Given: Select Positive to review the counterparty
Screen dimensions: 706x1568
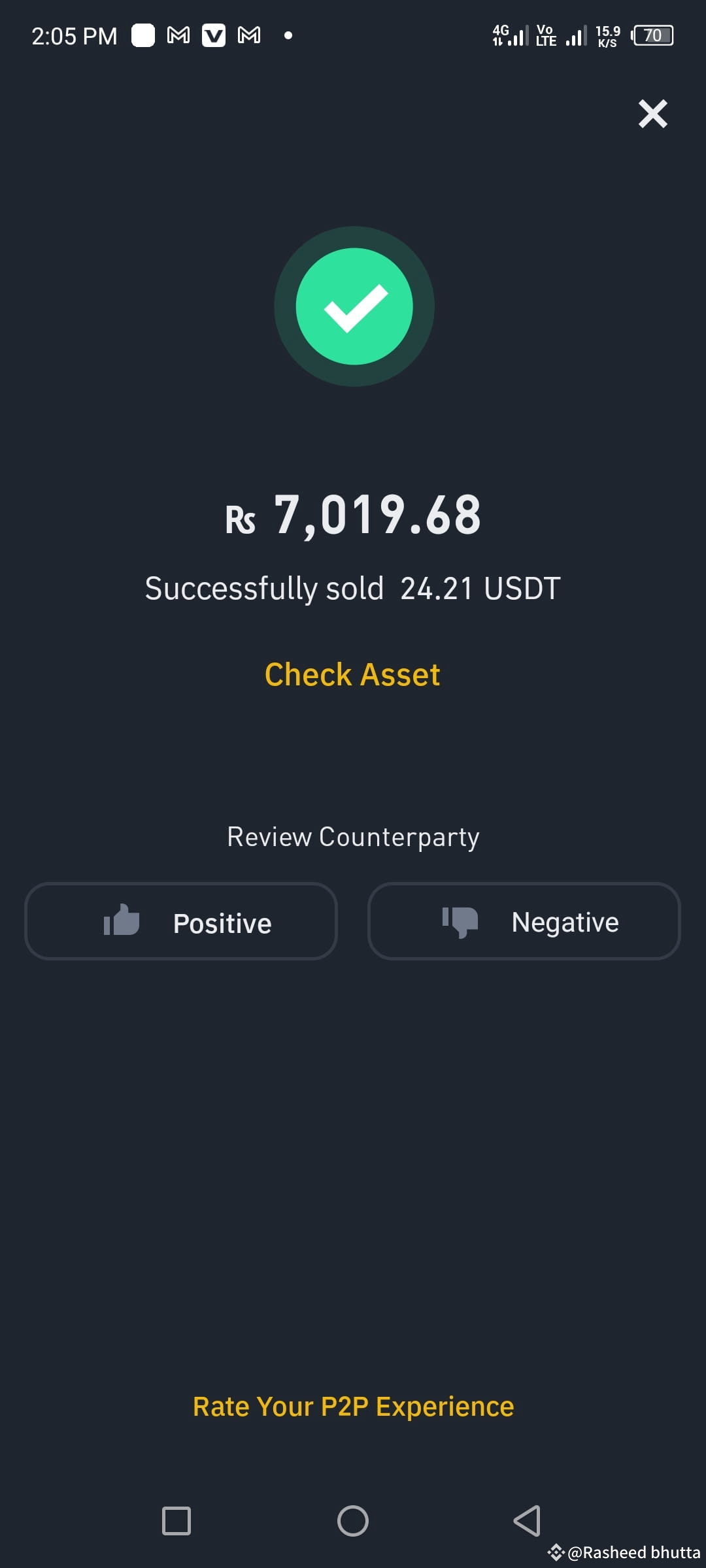Looking at the screenshot, I should [181, 921].
